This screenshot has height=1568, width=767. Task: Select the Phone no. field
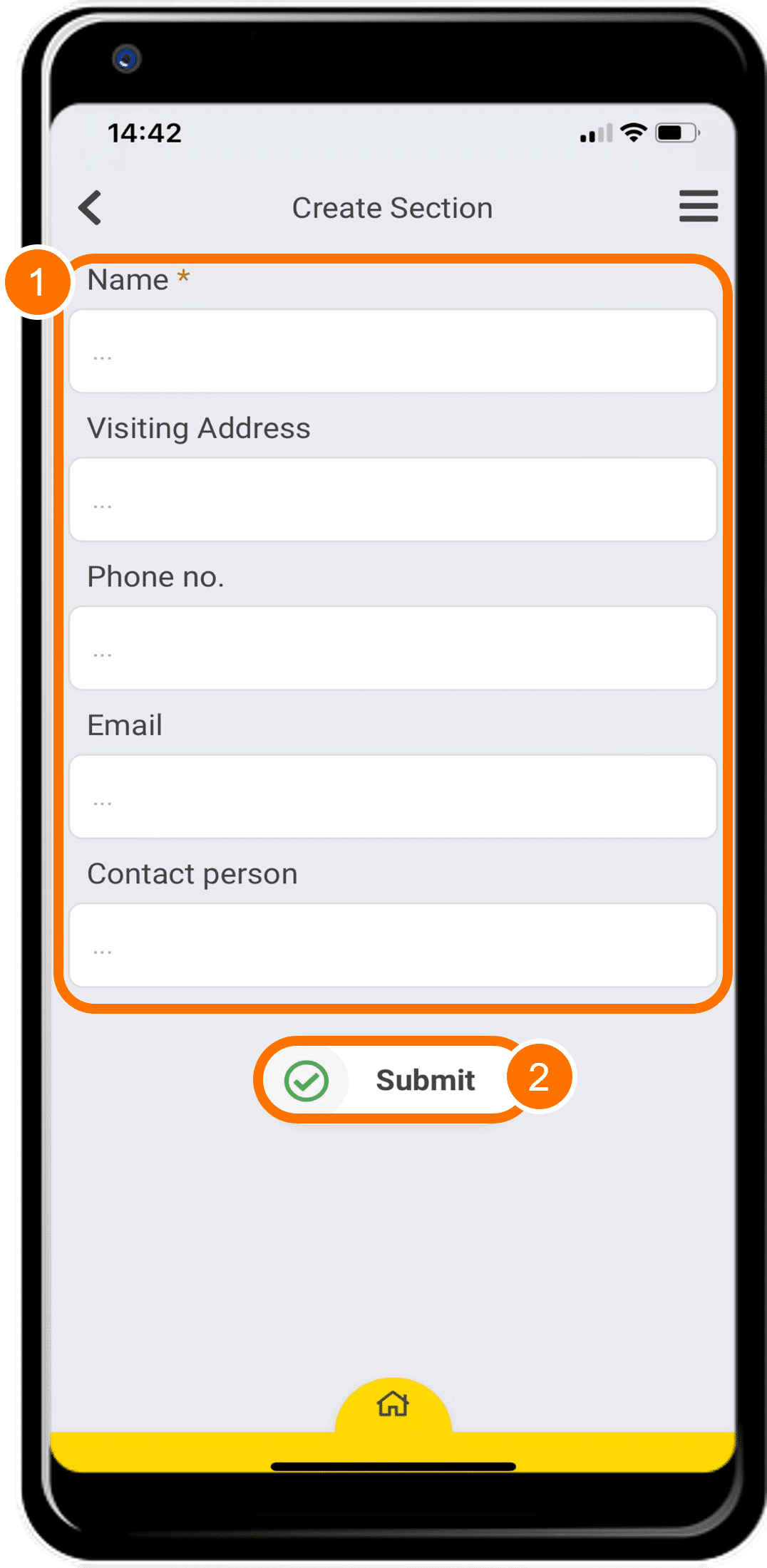tap(393, 648)
